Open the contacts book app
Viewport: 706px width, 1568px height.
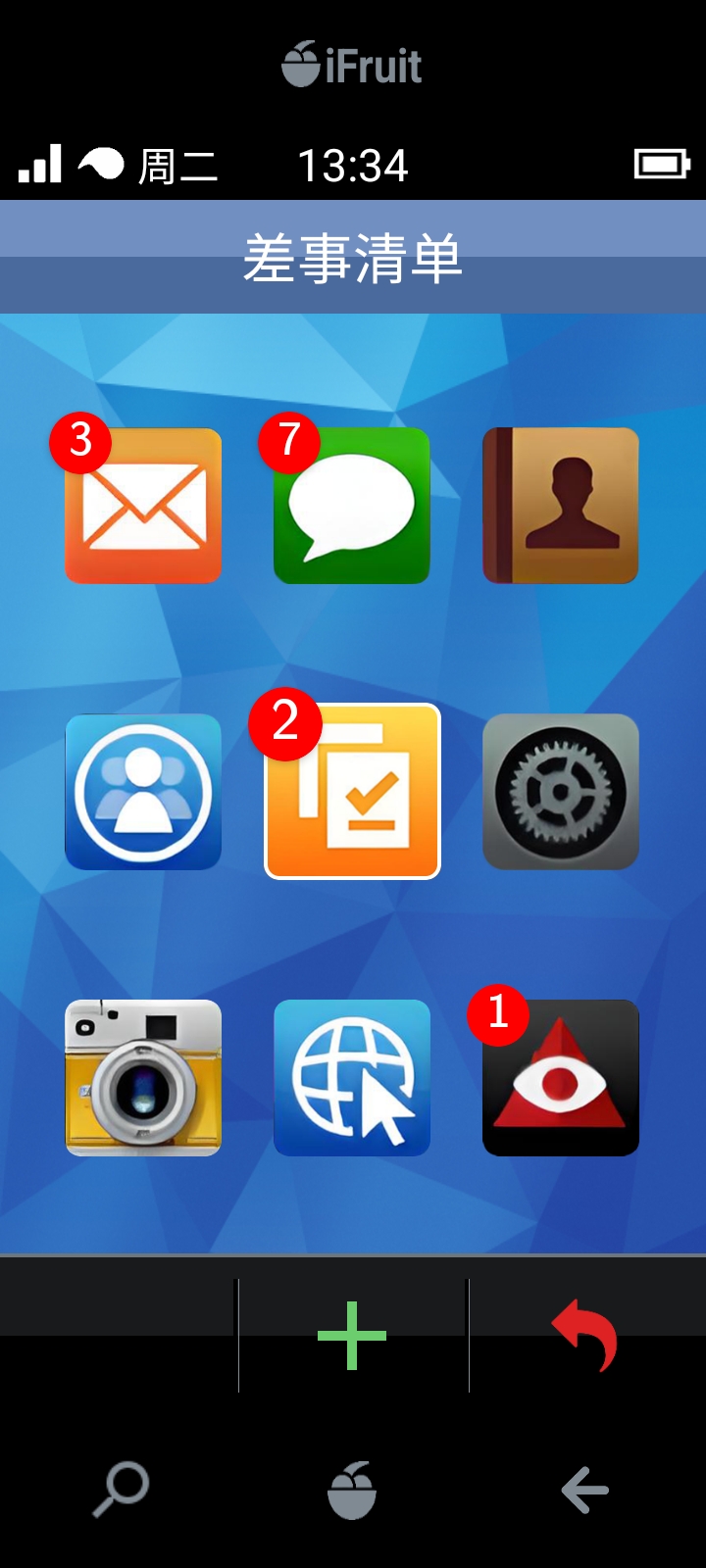(x=561, y=506)
